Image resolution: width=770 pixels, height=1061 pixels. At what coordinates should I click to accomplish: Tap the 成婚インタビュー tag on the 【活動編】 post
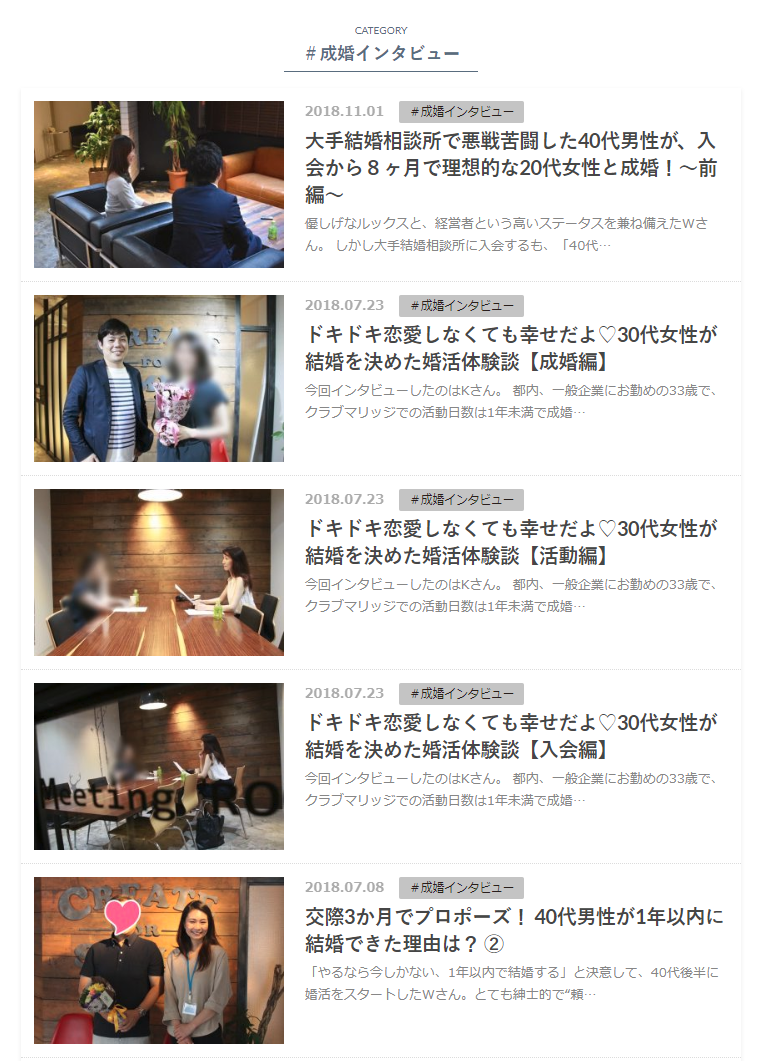click(x=461, y=499)
